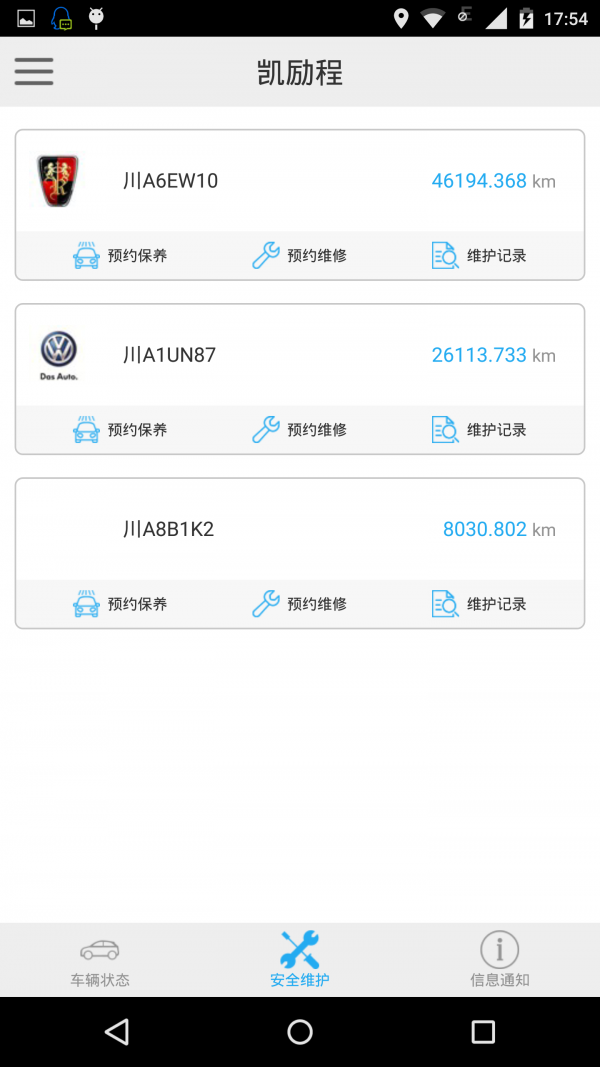Tap the system back button
This screenshot has height=1067, width=600.
117,1032
